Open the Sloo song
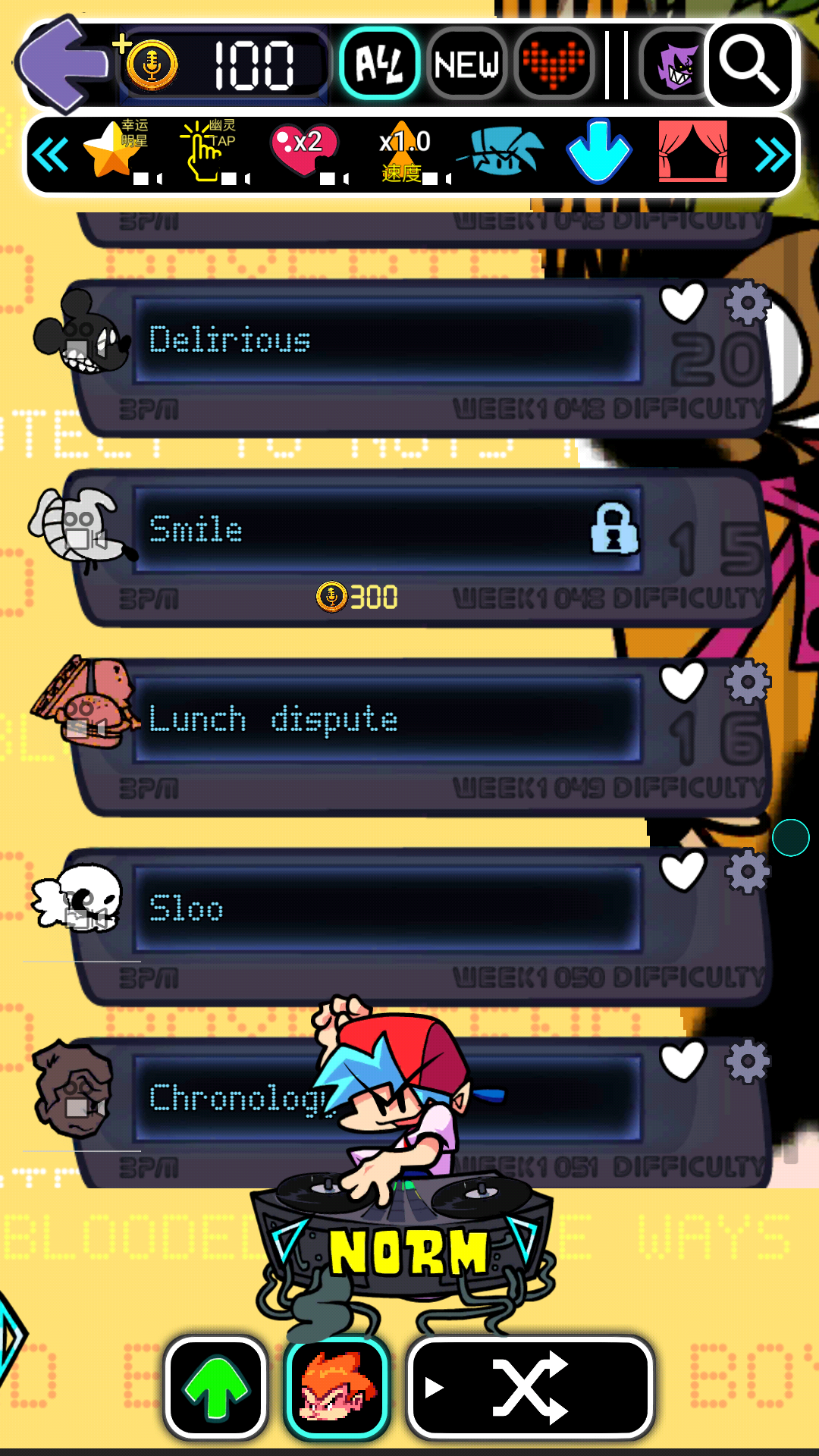819x1456 pixels. pyautogui.click(x=387, y=908)
